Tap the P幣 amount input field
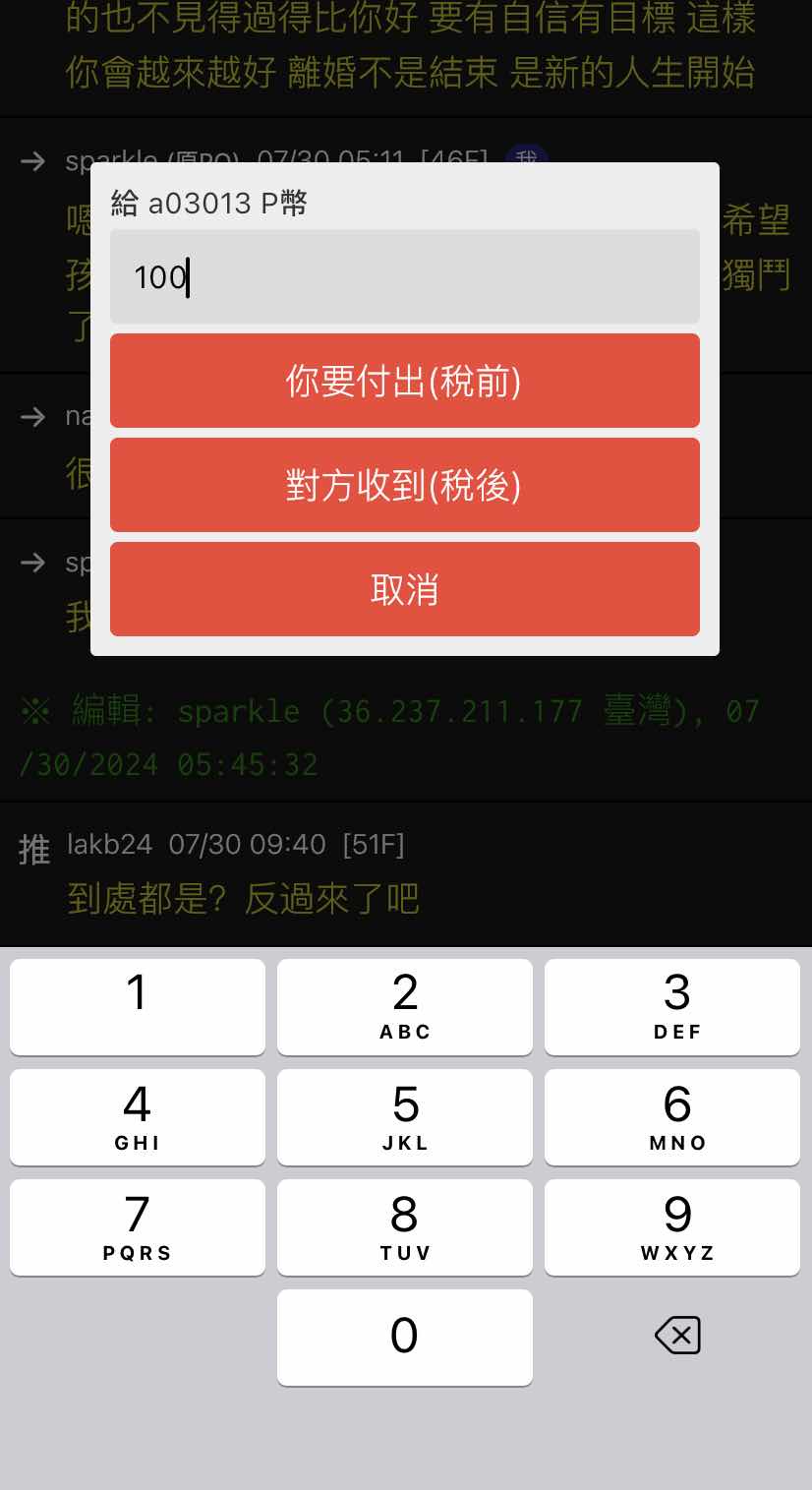The width and height of the screenshot is (812, 1490). (404, 276)
